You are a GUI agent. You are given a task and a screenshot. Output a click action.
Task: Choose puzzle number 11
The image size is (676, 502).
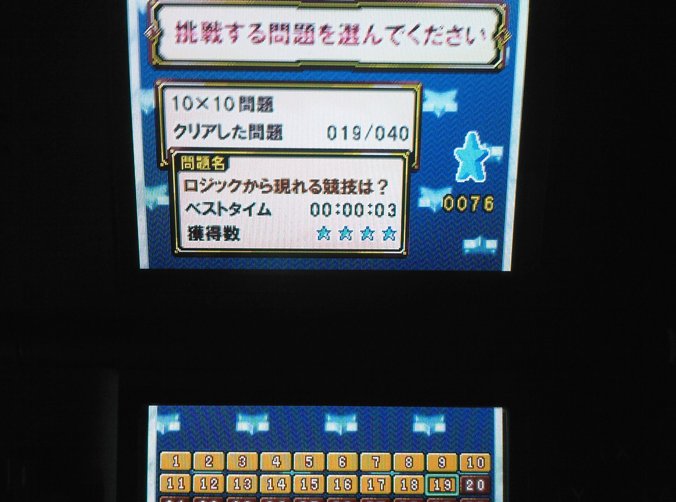point(175,484)
